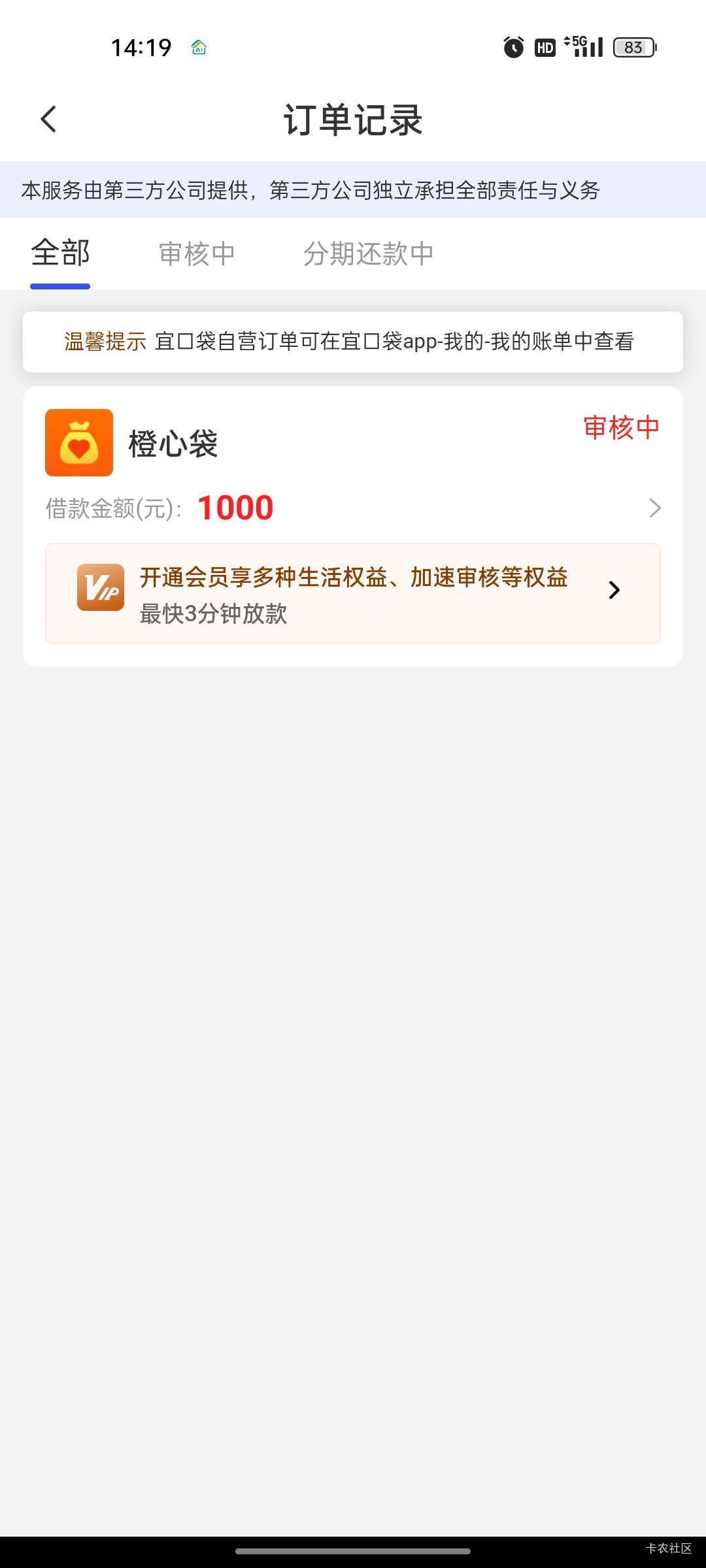Show the 分期还款中 tab
706x1568 pixels.
368,253
